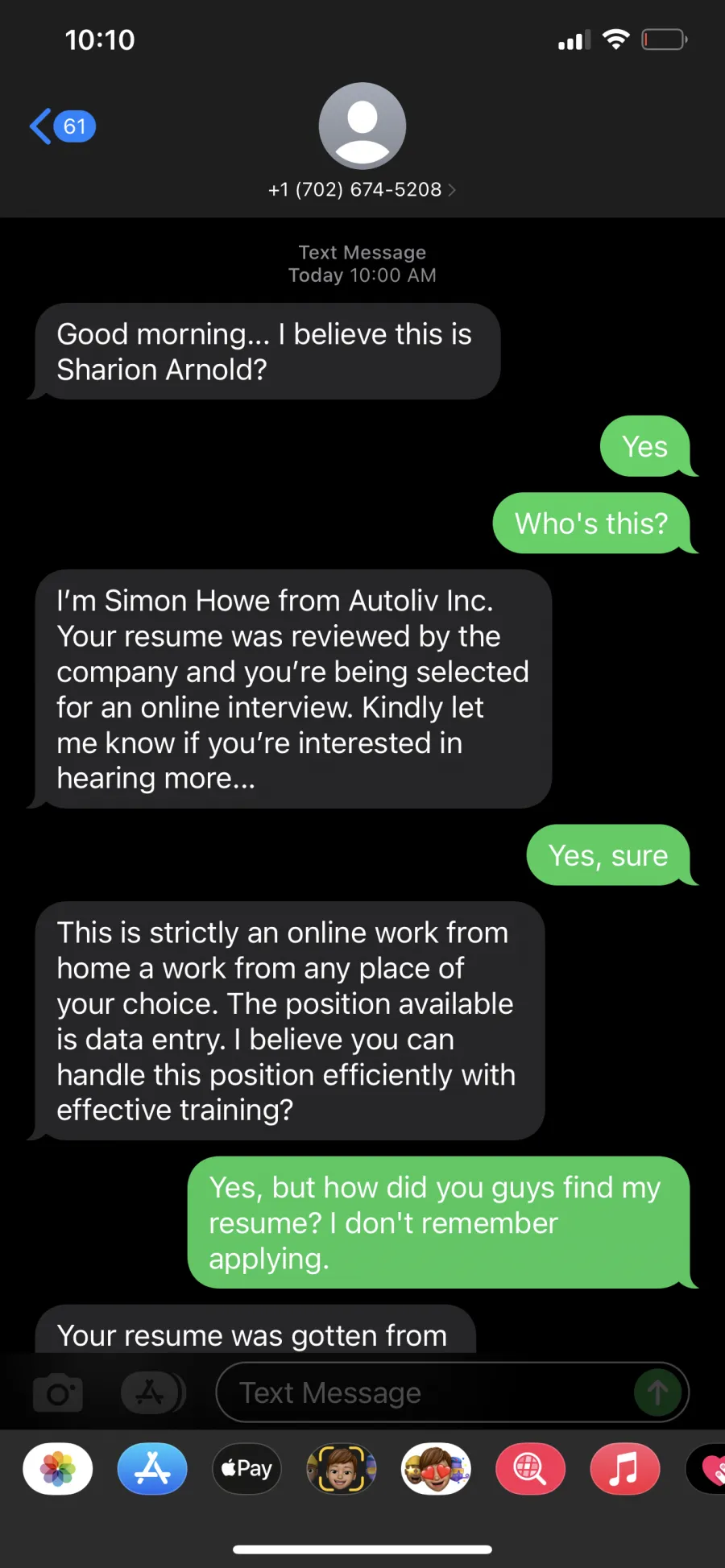Viewport: 725px width, 1568px height.
Task: Send the message with the arrow button
Action: point(657,1392)
